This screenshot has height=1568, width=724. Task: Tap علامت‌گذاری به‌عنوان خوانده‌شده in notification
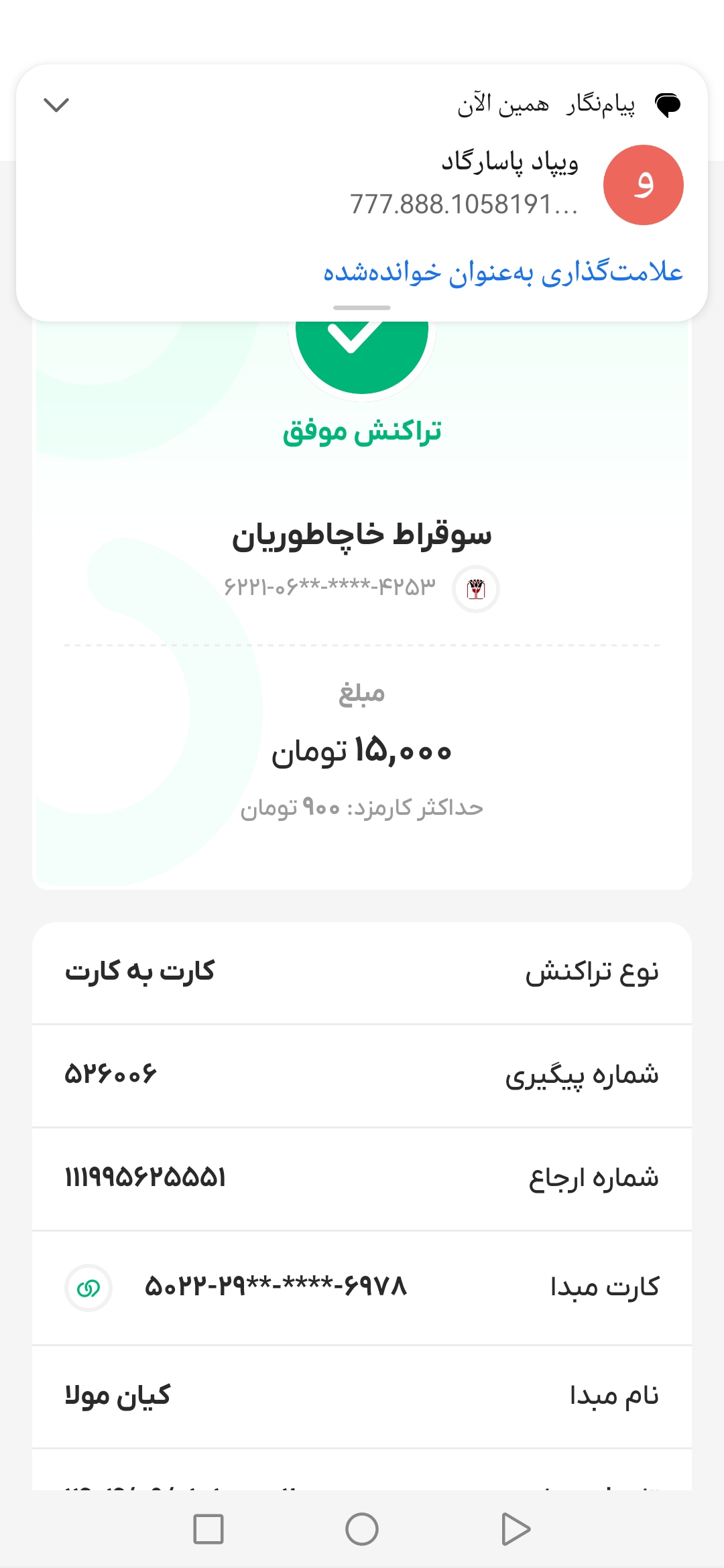[x=503, y=272]
